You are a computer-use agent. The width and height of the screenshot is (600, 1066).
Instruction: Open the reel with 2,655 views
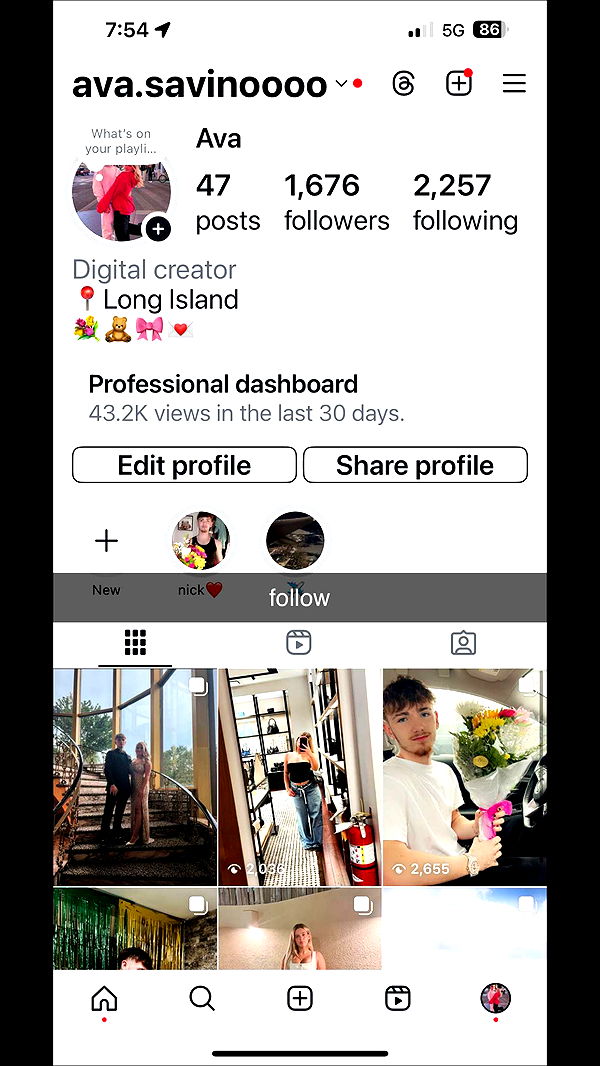point(464,777)
